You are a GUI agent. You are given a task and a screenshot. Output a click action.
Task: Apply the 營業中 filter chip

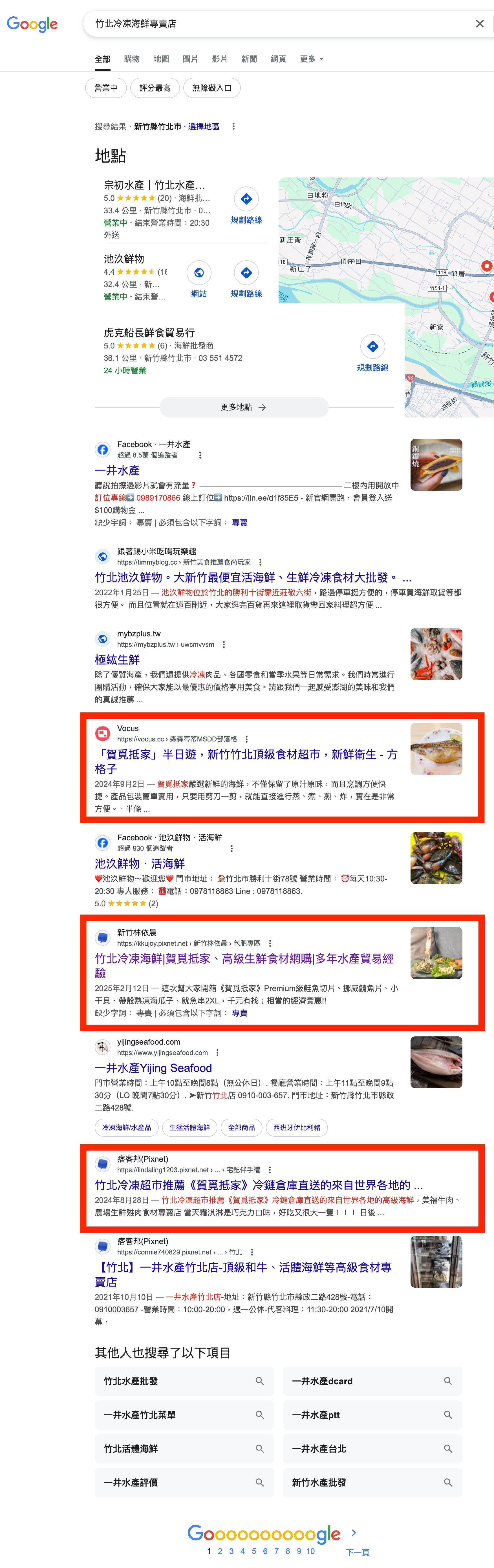pos(106,88)
